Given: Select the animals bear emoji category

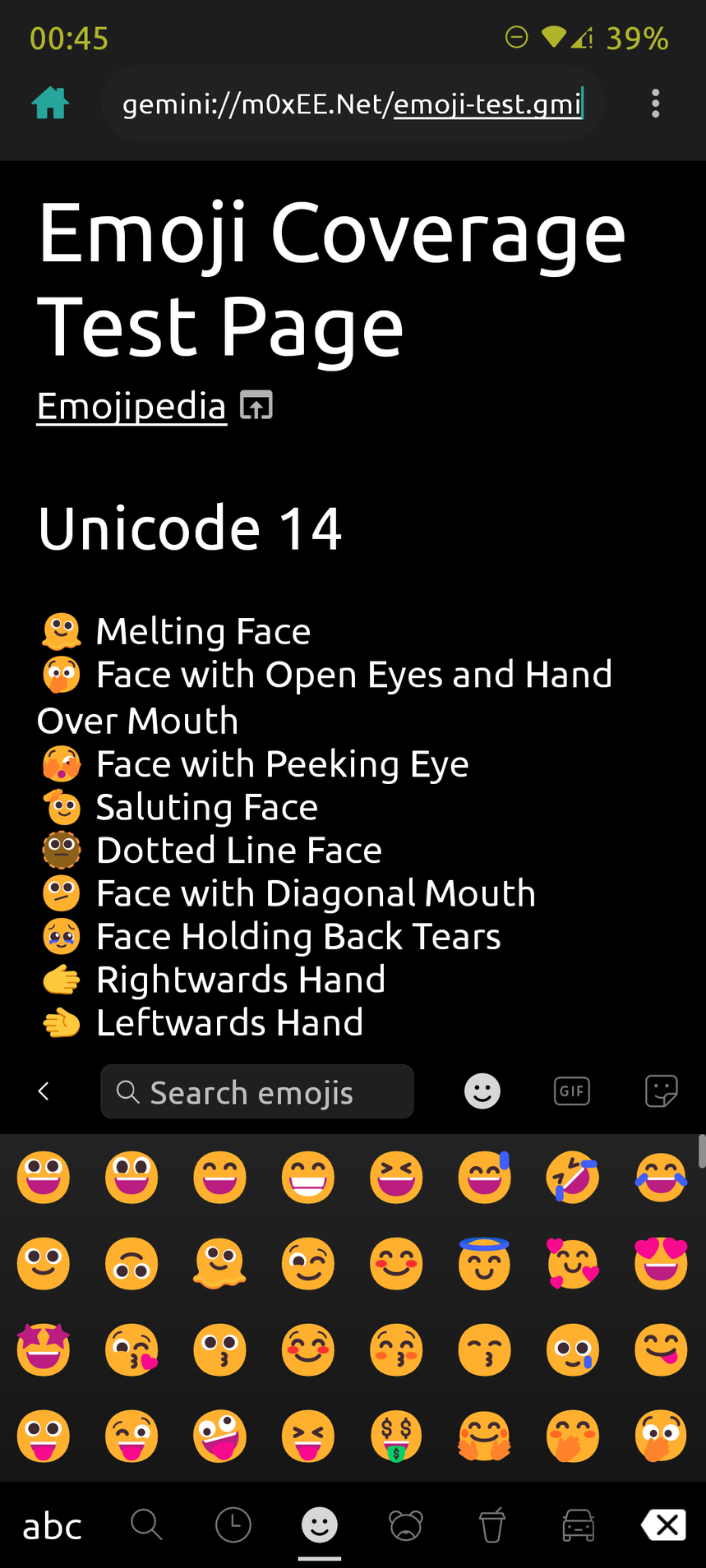Looking at the screenshot, I should click(406, 1525).
